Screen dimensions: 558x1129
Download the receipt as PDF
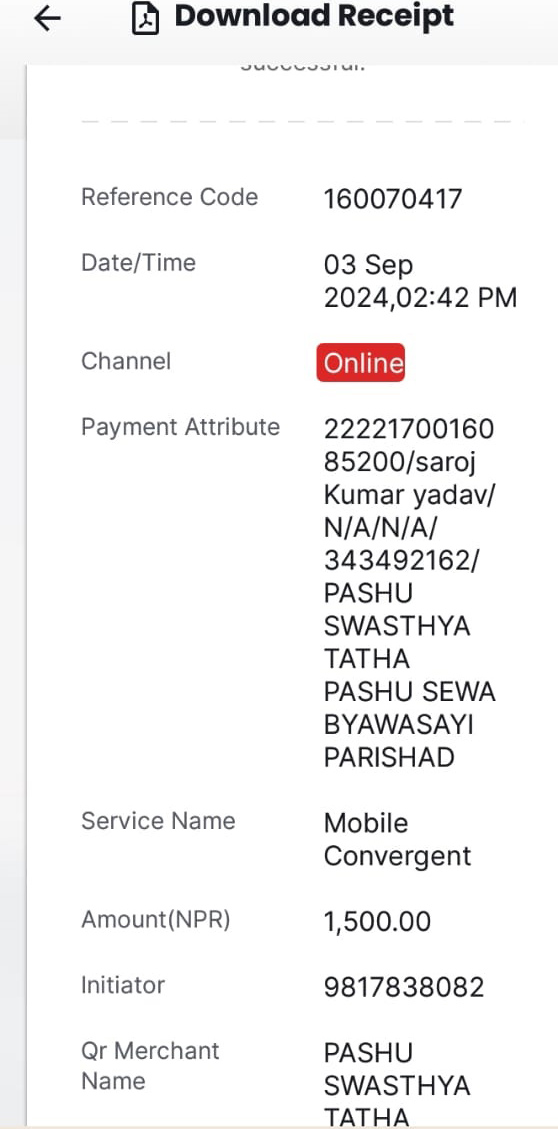coord(292,18)
